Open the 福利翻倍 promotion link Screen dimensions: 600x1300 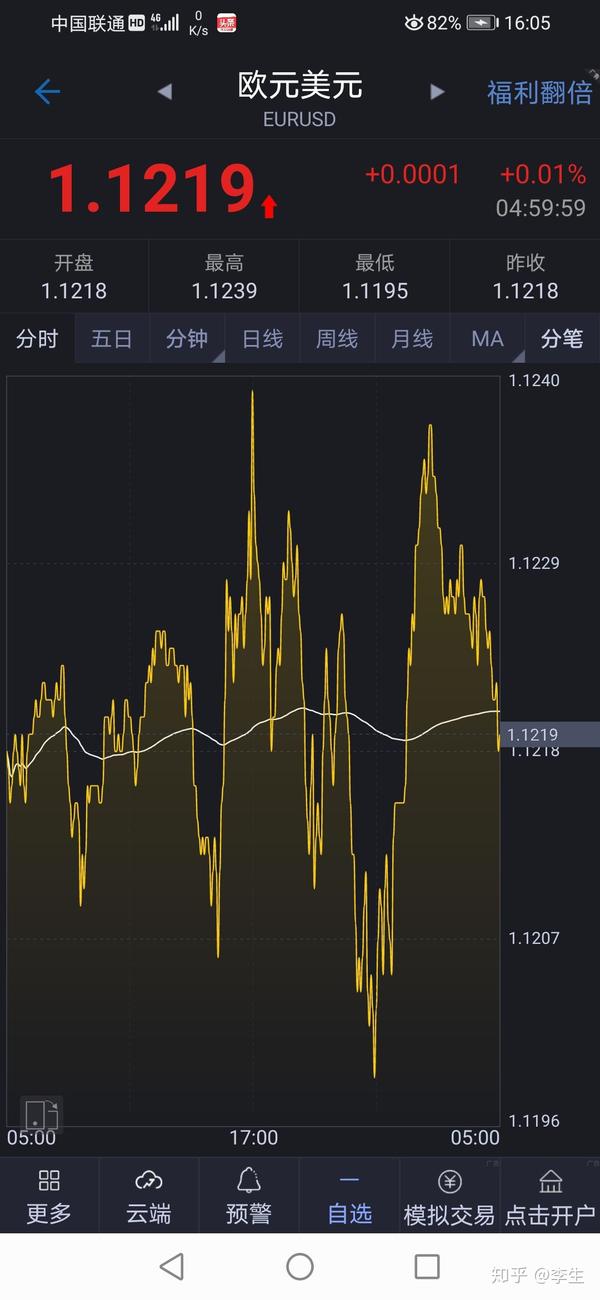(x=539, y=93)
